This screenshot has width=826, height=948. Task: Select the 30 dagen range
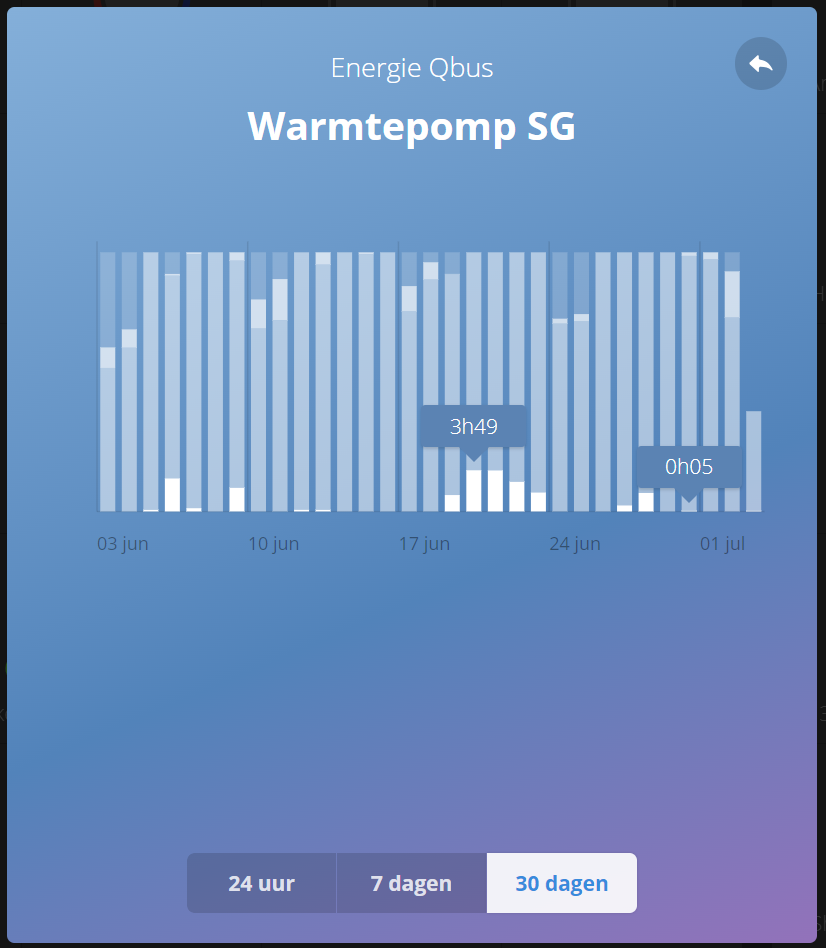tap(561, 883)
